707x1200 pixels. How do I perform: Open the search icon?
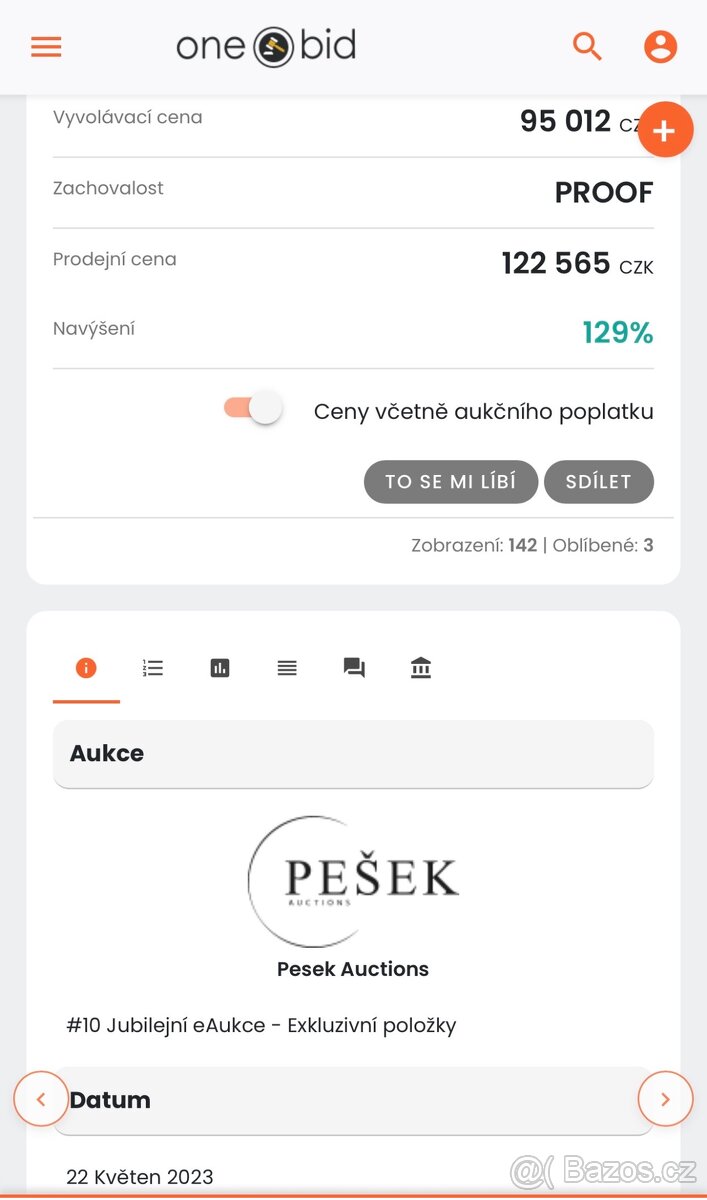587,46
